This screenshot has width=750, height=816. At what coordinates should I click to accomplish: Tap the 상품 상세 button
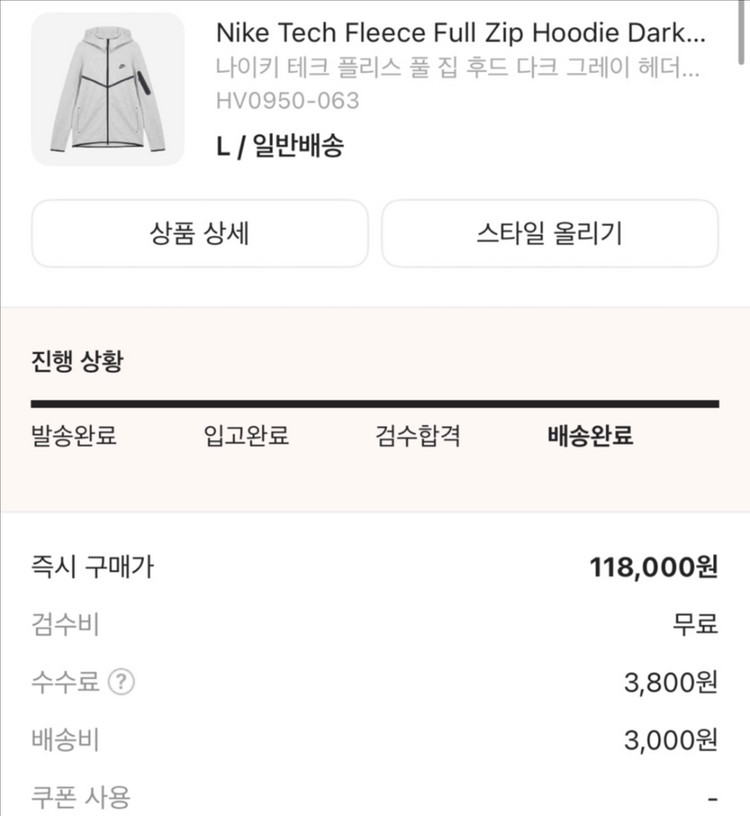coord(199,233)
